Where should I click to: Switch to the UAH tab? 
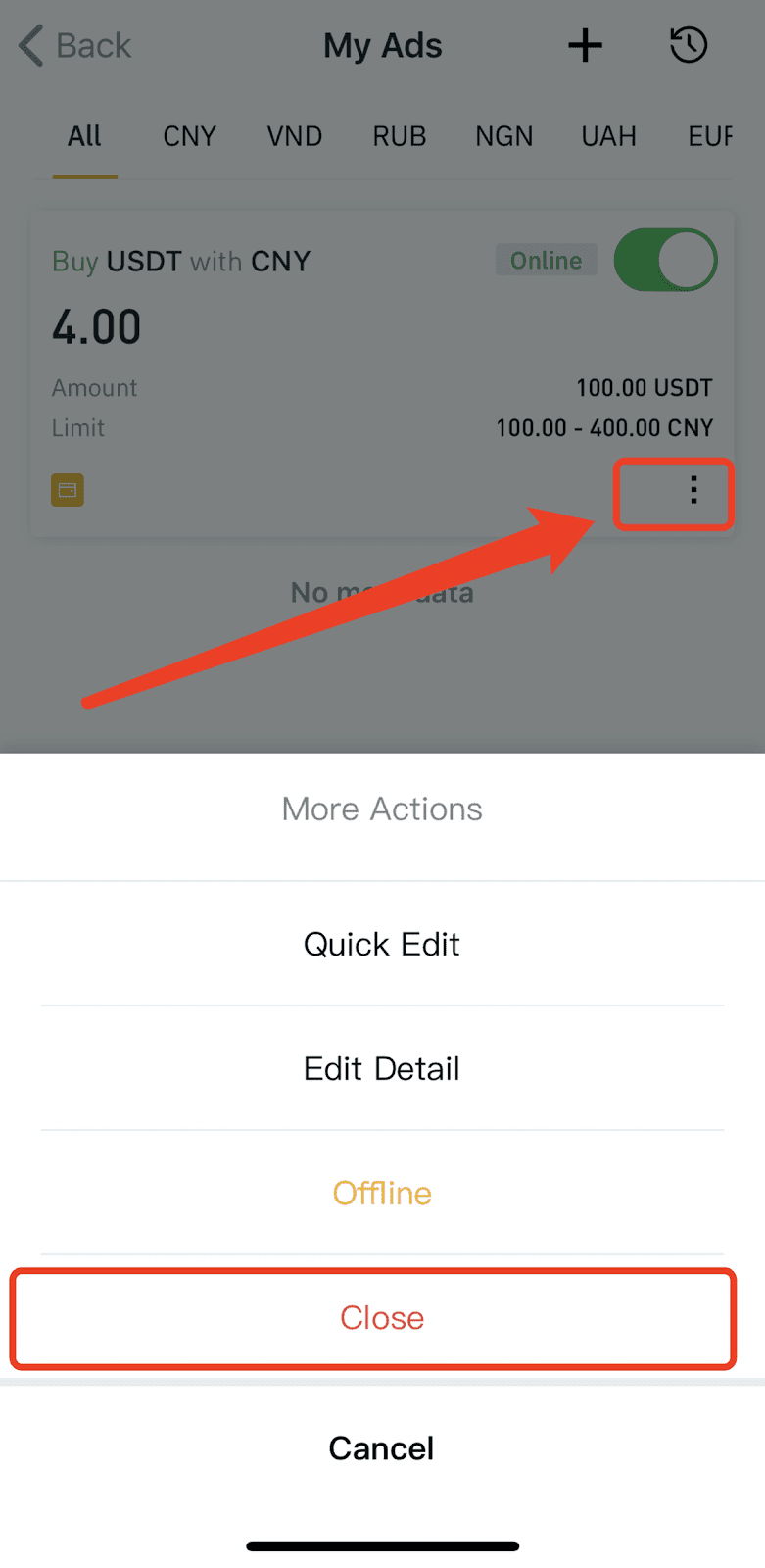(x=609, y=136)
